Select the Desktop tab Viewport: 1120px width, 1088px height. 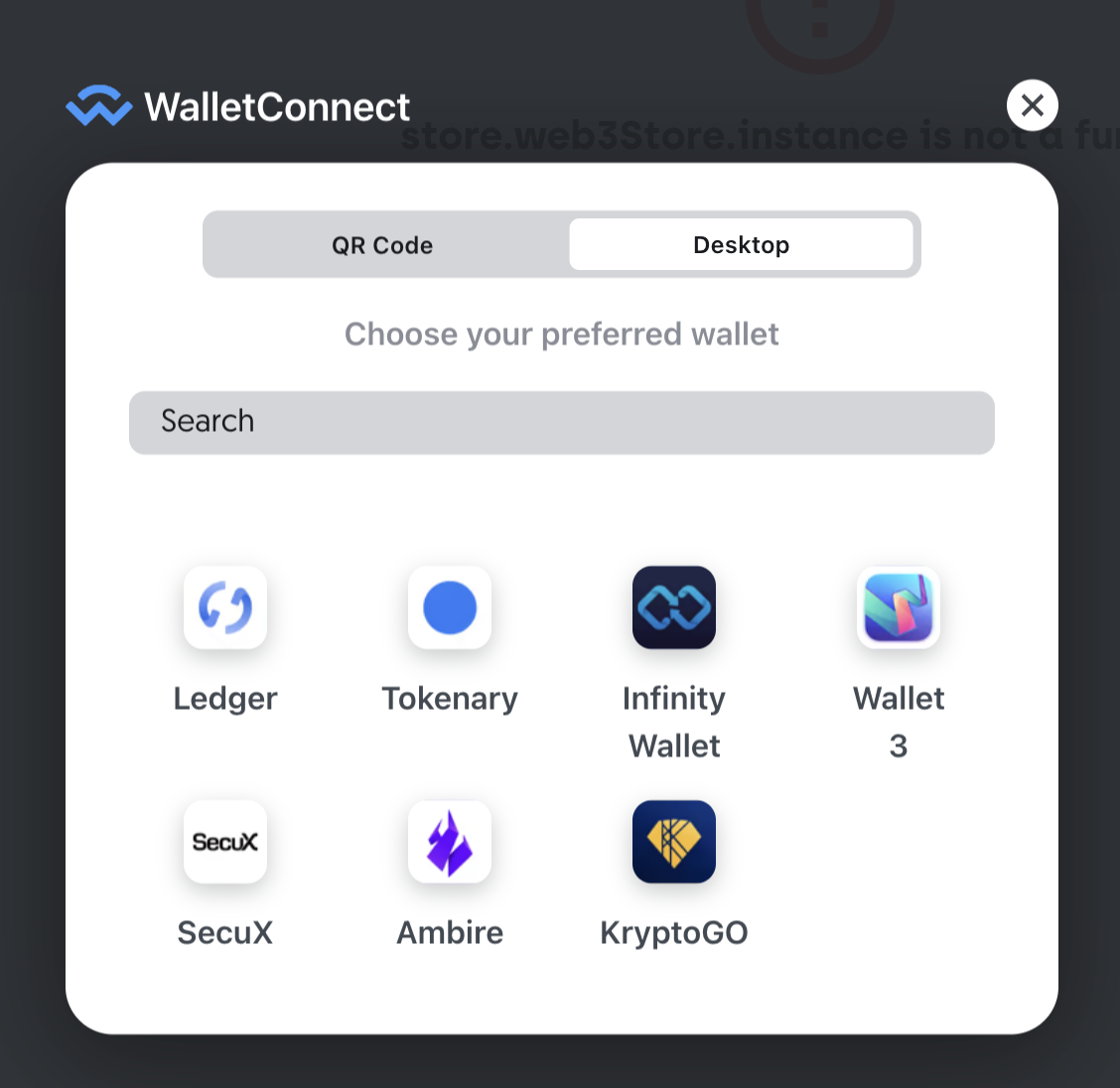coord(741,245)
